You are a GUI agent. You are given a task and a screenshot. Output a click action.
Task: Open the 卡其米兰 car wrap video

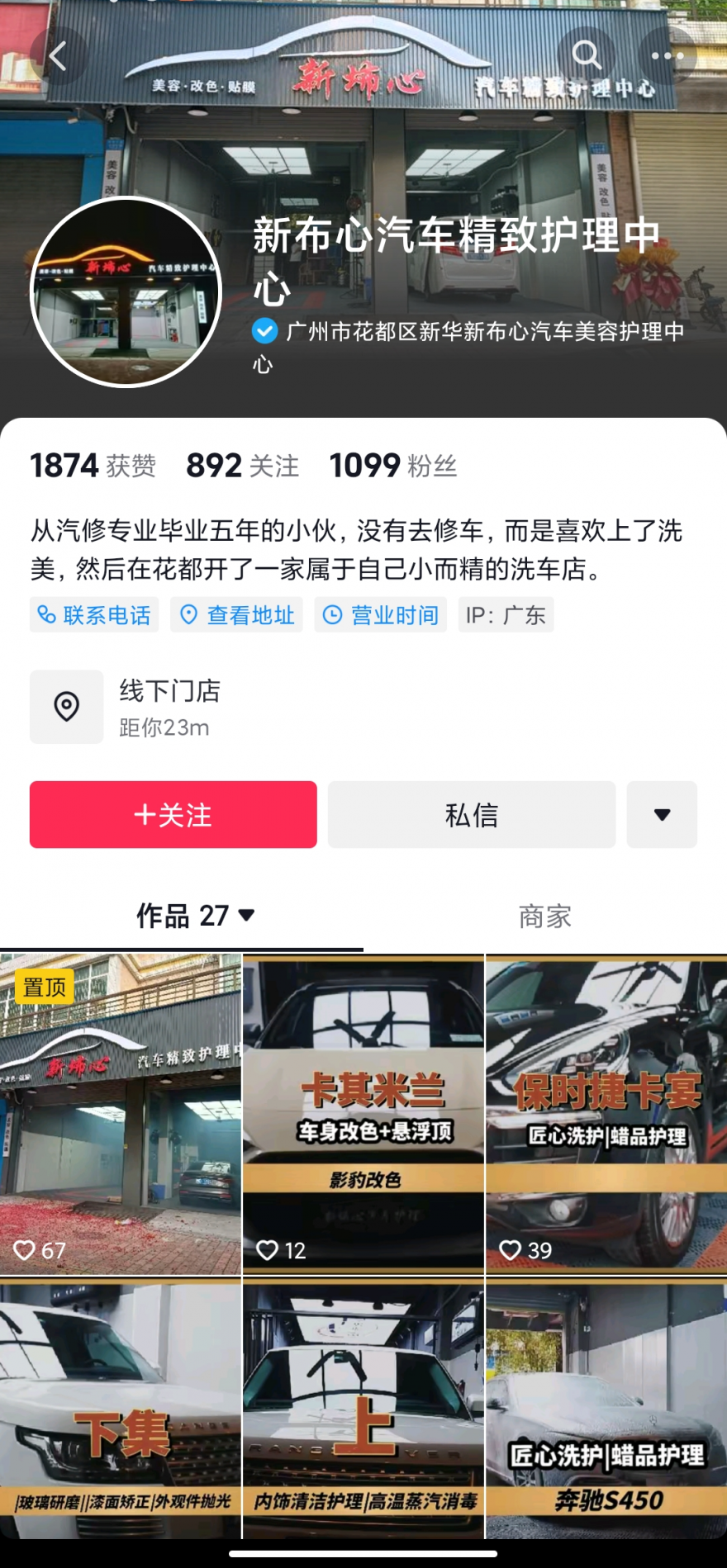(363, 1115)
